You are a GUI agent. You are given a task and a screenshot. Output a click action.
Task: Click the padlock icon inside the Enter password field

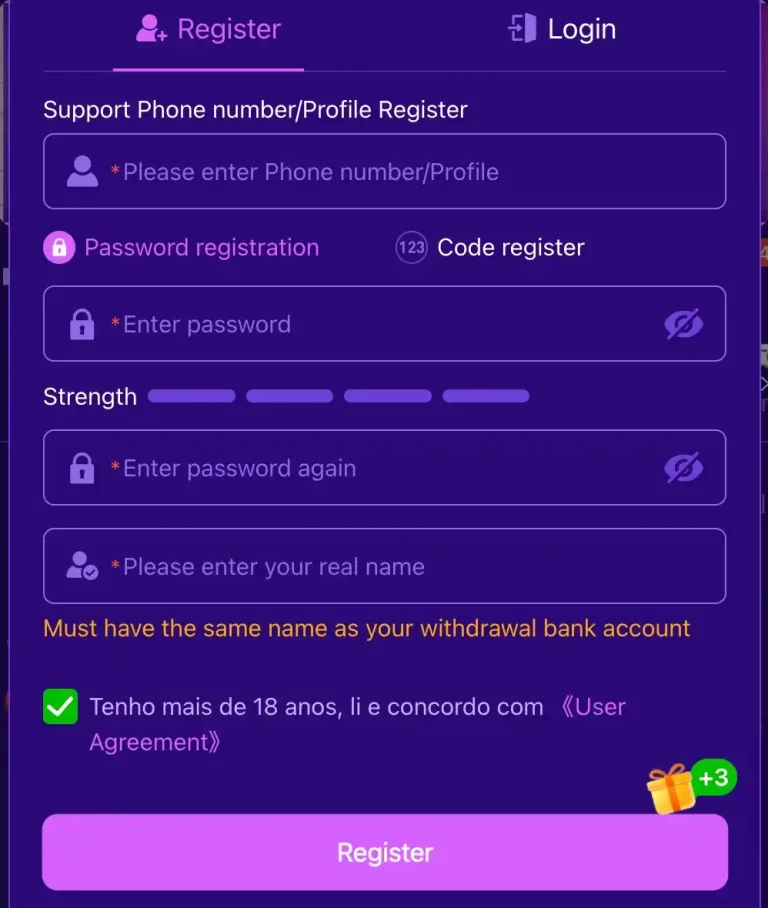click(80, 323)
